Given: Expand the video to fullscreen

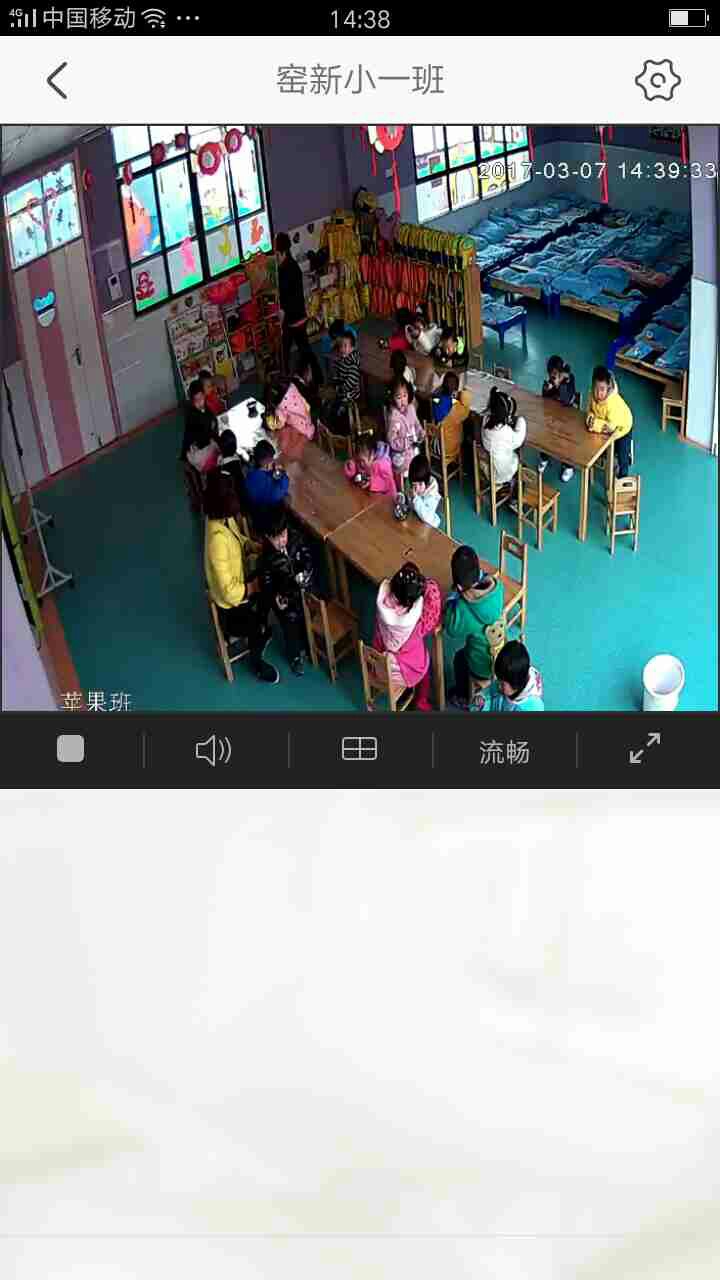Looking at the screenshot, I should [645, 748].
